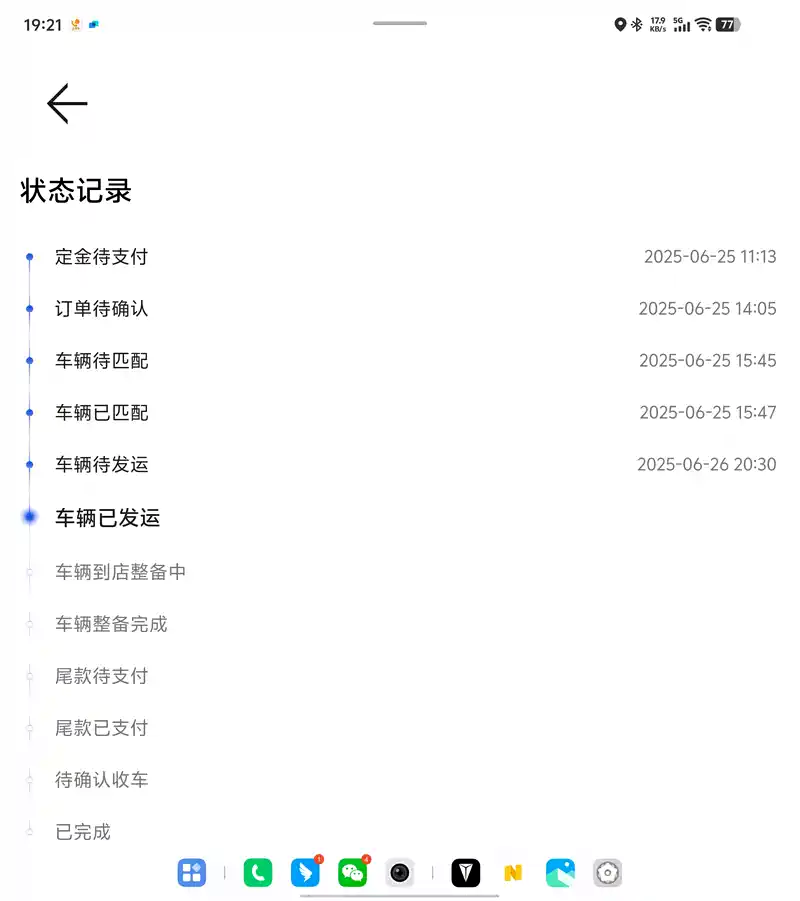Go back using the arrow icon
The width and height of the screenshot is (800, 901).
coord(67,103)
